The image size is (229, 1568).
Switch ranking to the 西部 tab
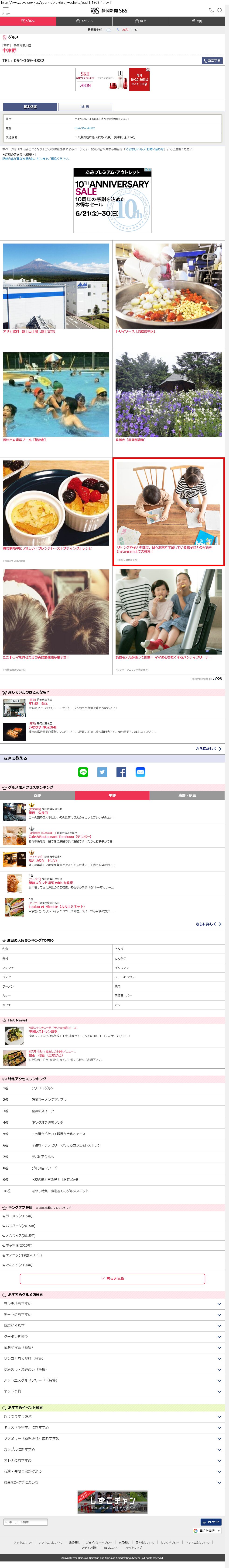coord(38,795)
